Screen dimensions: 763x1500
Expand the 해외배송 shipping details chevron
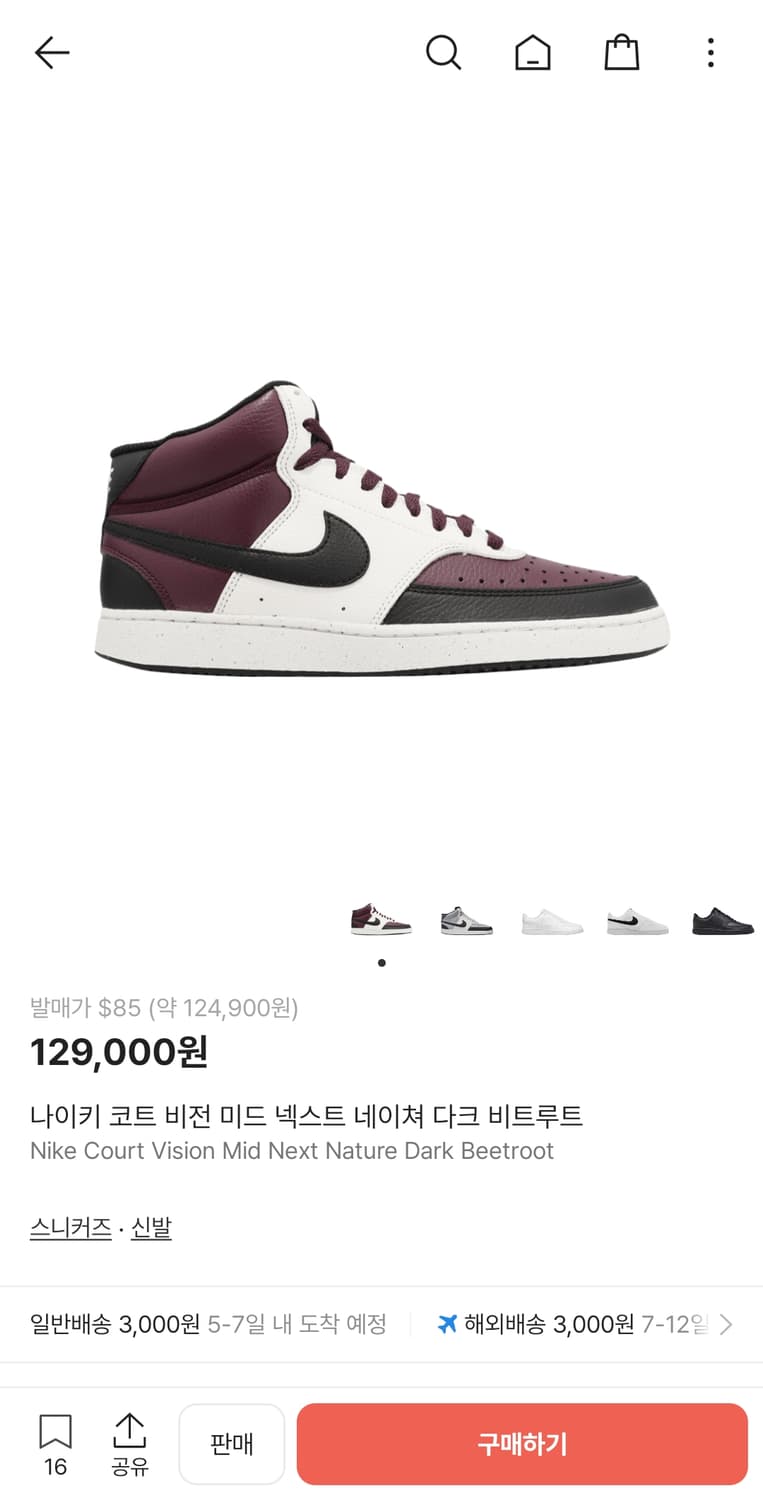click(x=725, y=1322)
